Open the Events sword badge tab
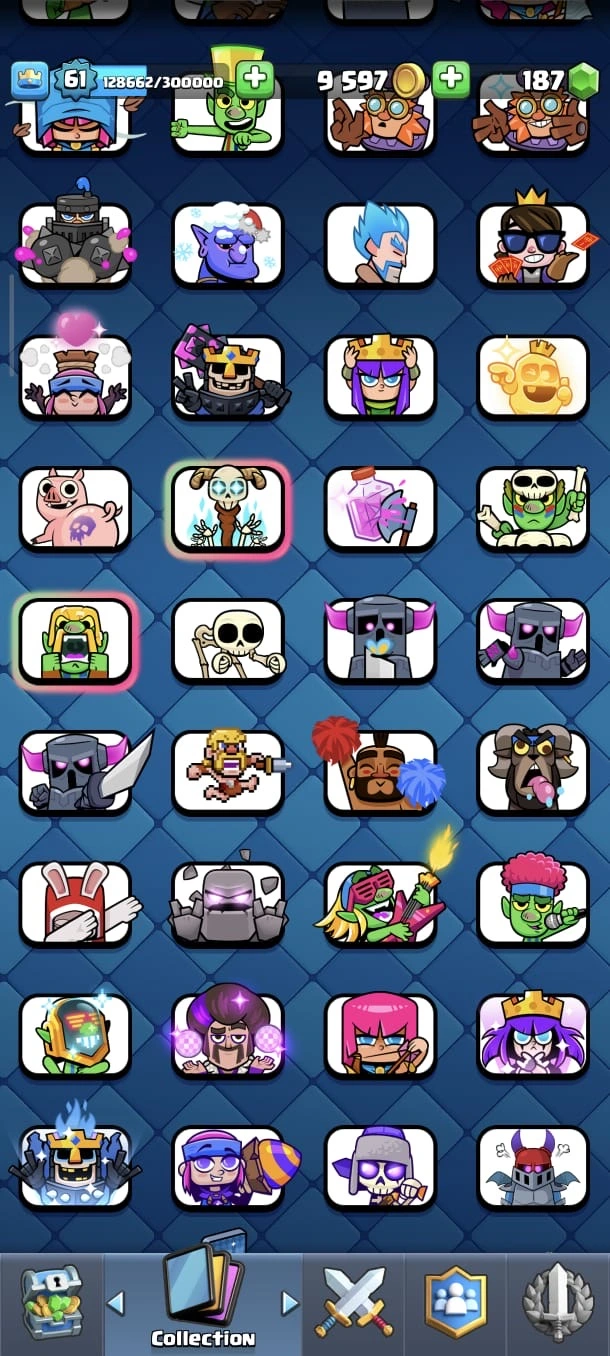This screenshot has height=1356, width=610. [x=558, y=1302]
